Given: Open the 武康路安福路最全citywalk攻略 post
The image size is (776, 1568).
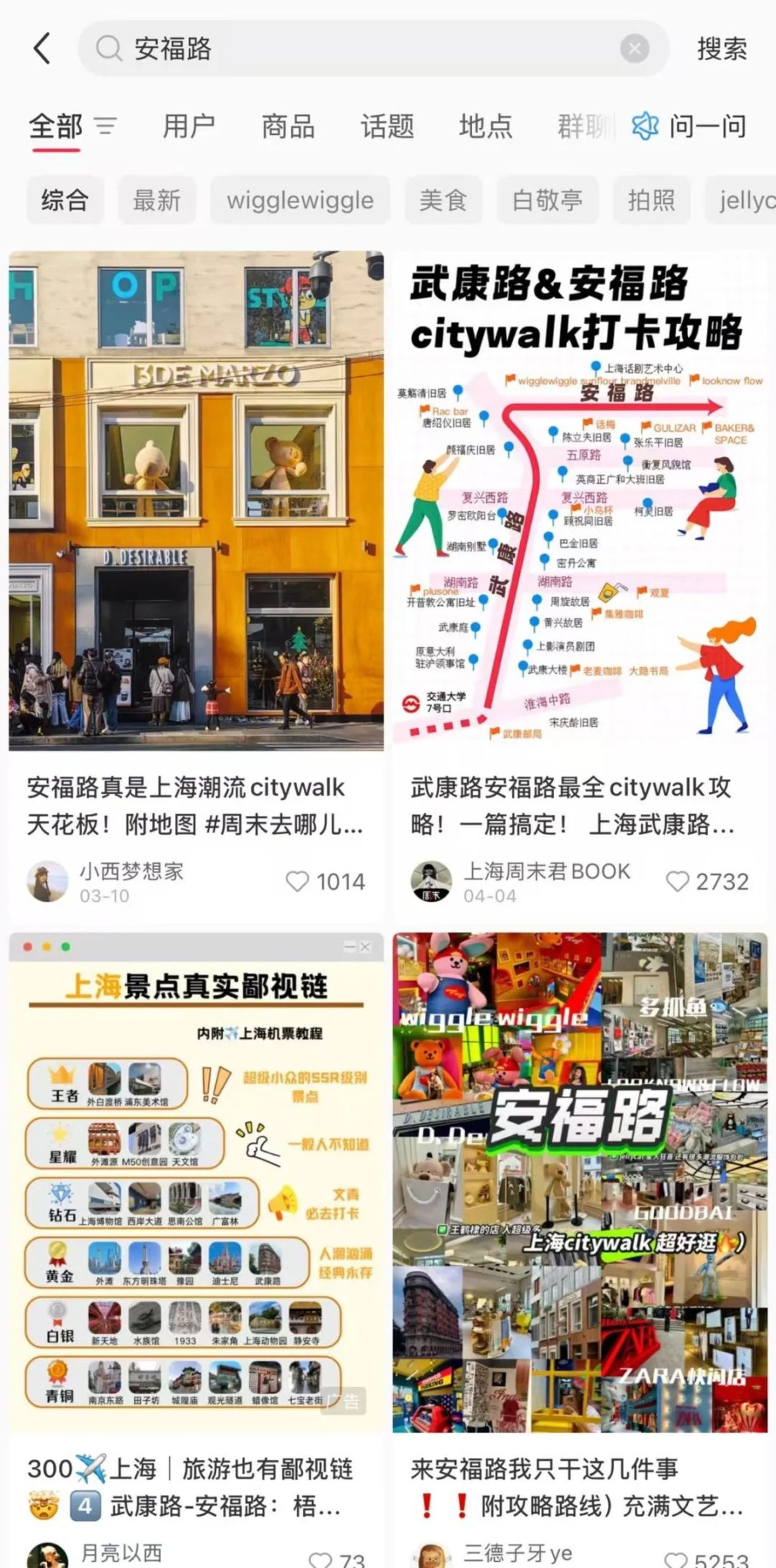Looking at the screenshot, I should (x=573, y=806).
